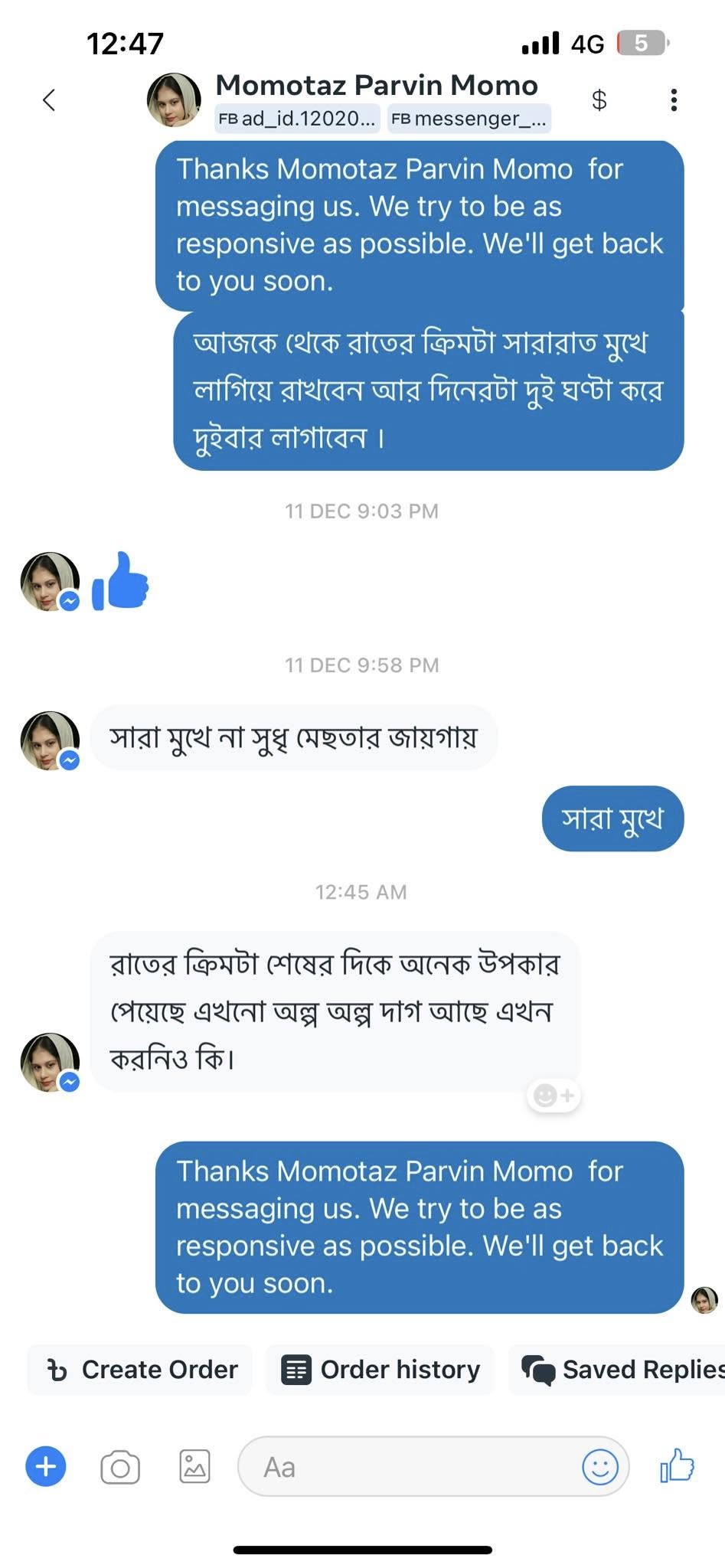Open the emoji picker in message box

(x=599, y=1467)
